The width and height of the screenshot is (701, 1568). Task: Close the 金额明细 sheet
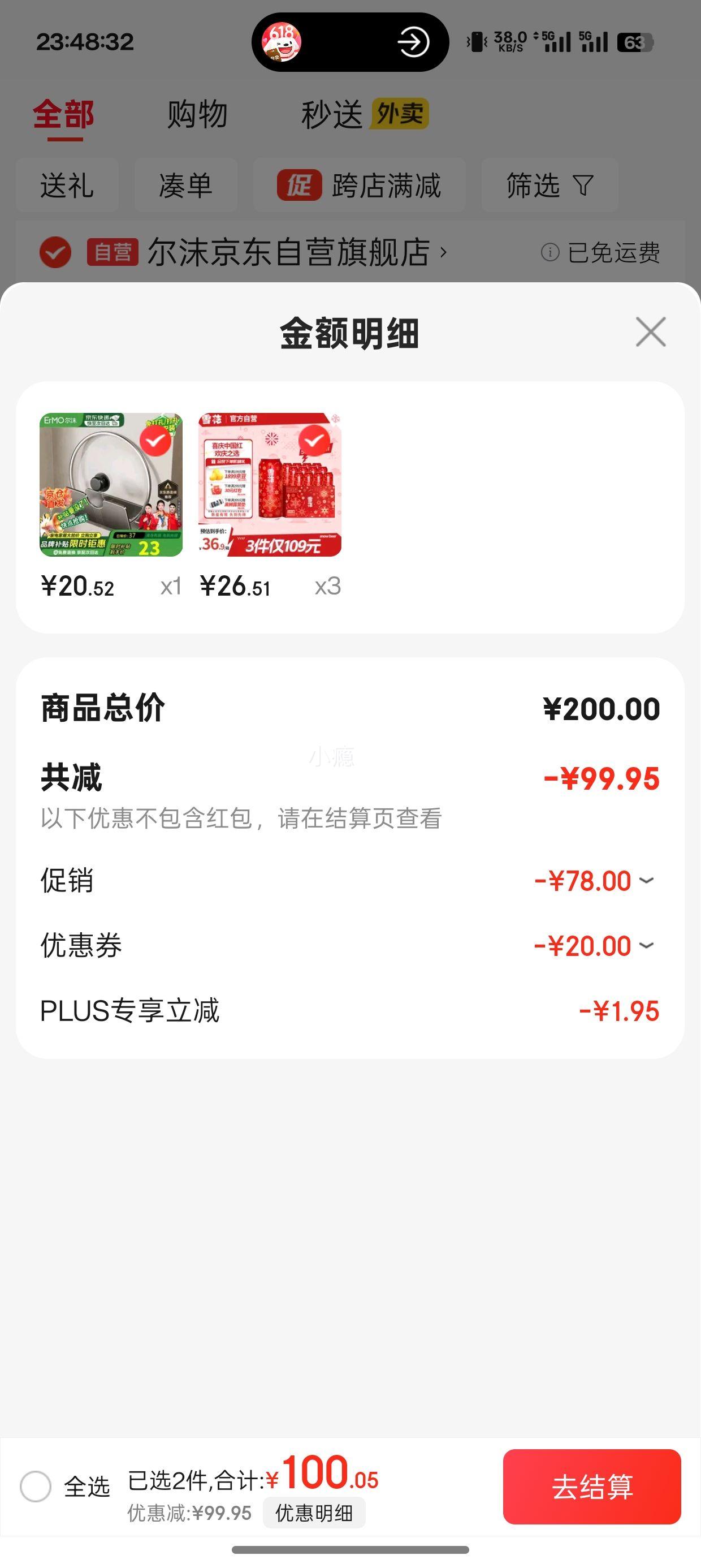651,333
